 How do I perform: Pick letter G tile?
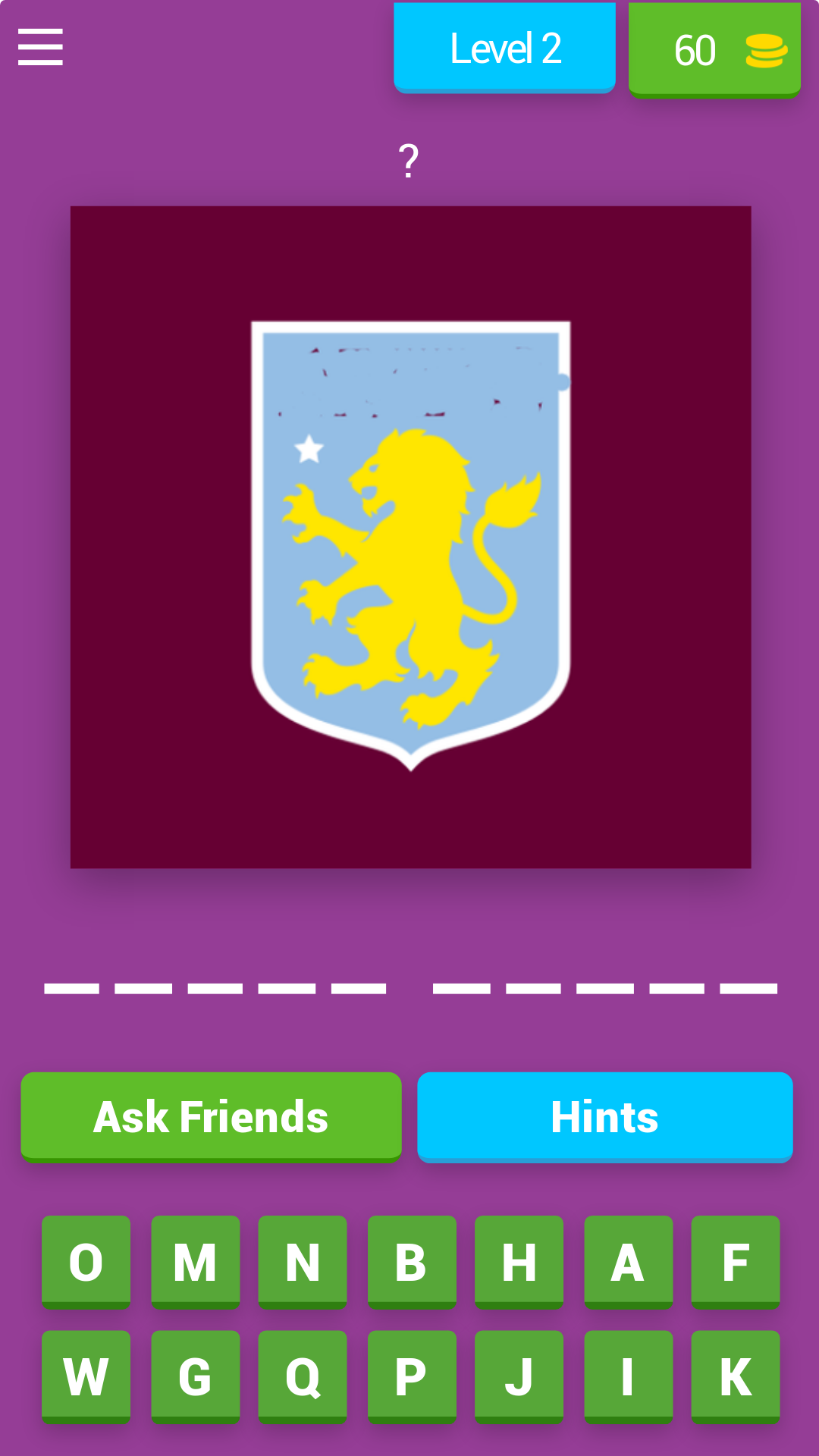196,1377
